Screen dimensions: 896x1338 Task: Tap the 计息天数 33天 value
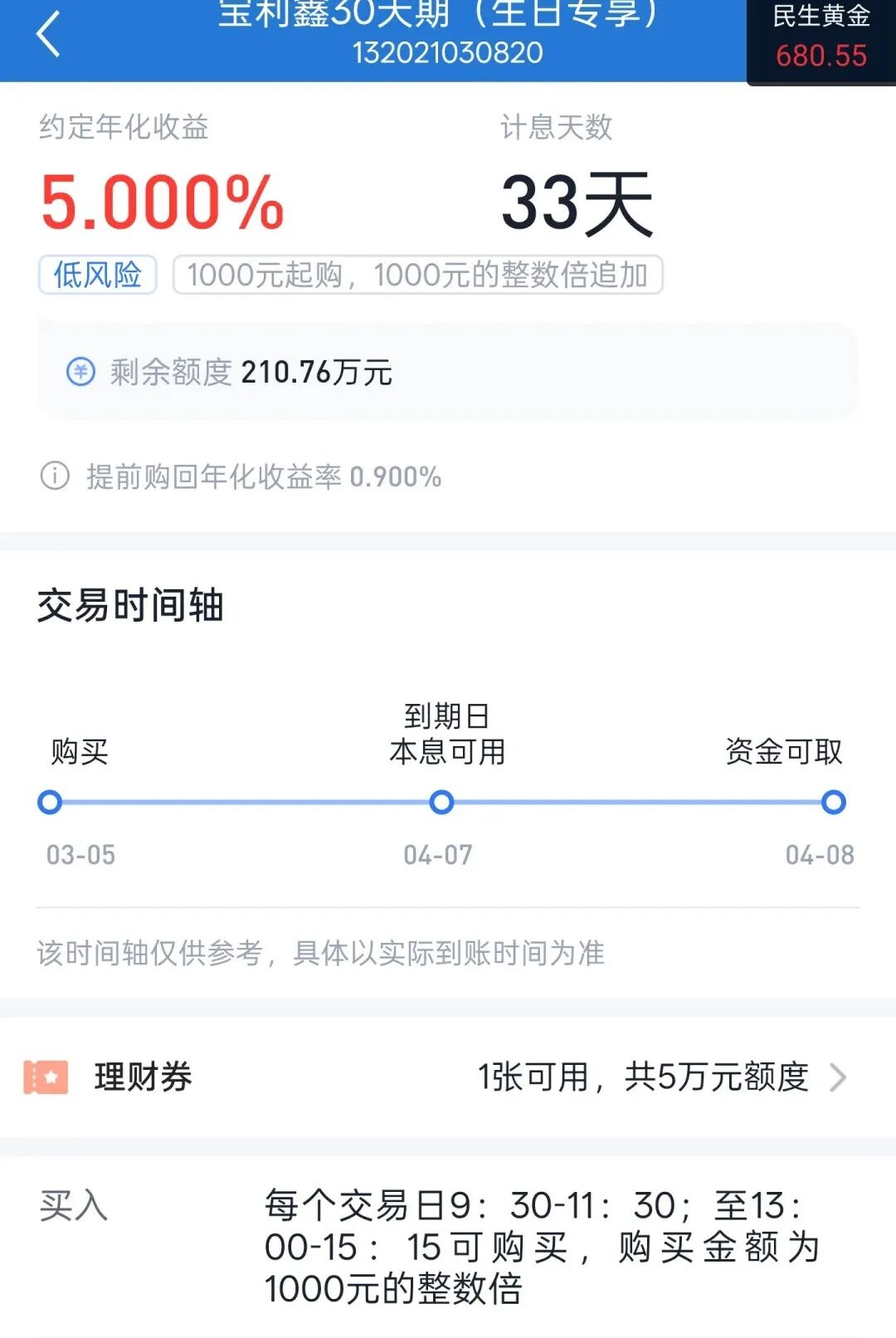click(575, 202)
